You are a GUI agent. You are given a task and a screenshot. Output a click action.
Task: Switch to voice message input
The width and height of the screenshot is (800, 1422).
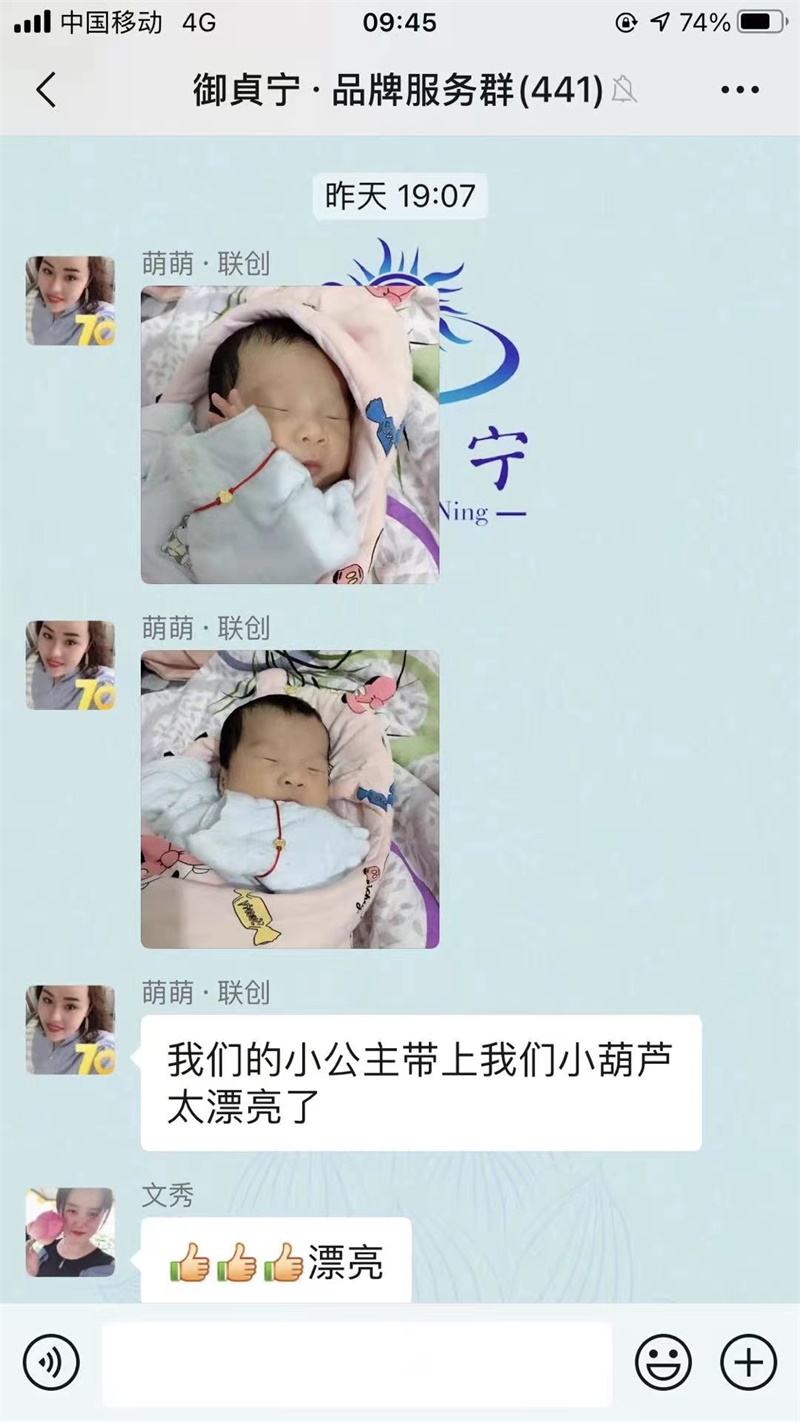(x=51, y=1363)
